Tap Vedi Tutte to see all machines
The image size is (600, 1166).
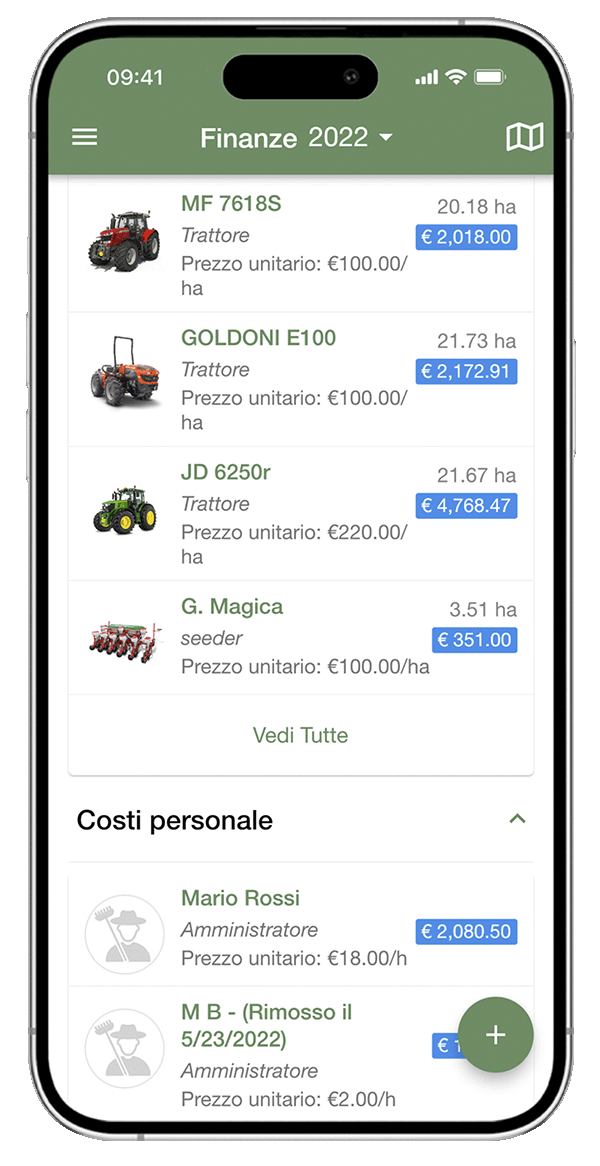[x=300, y=735]
